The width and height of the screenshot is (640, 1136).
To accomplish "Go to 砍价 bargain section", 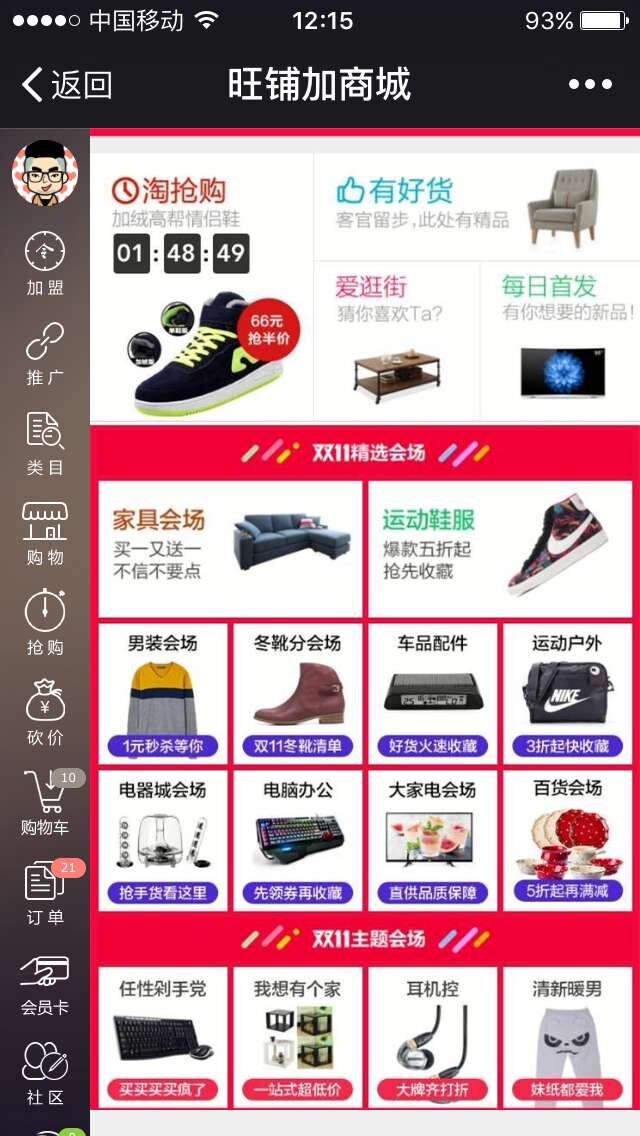I will point(45,714).
